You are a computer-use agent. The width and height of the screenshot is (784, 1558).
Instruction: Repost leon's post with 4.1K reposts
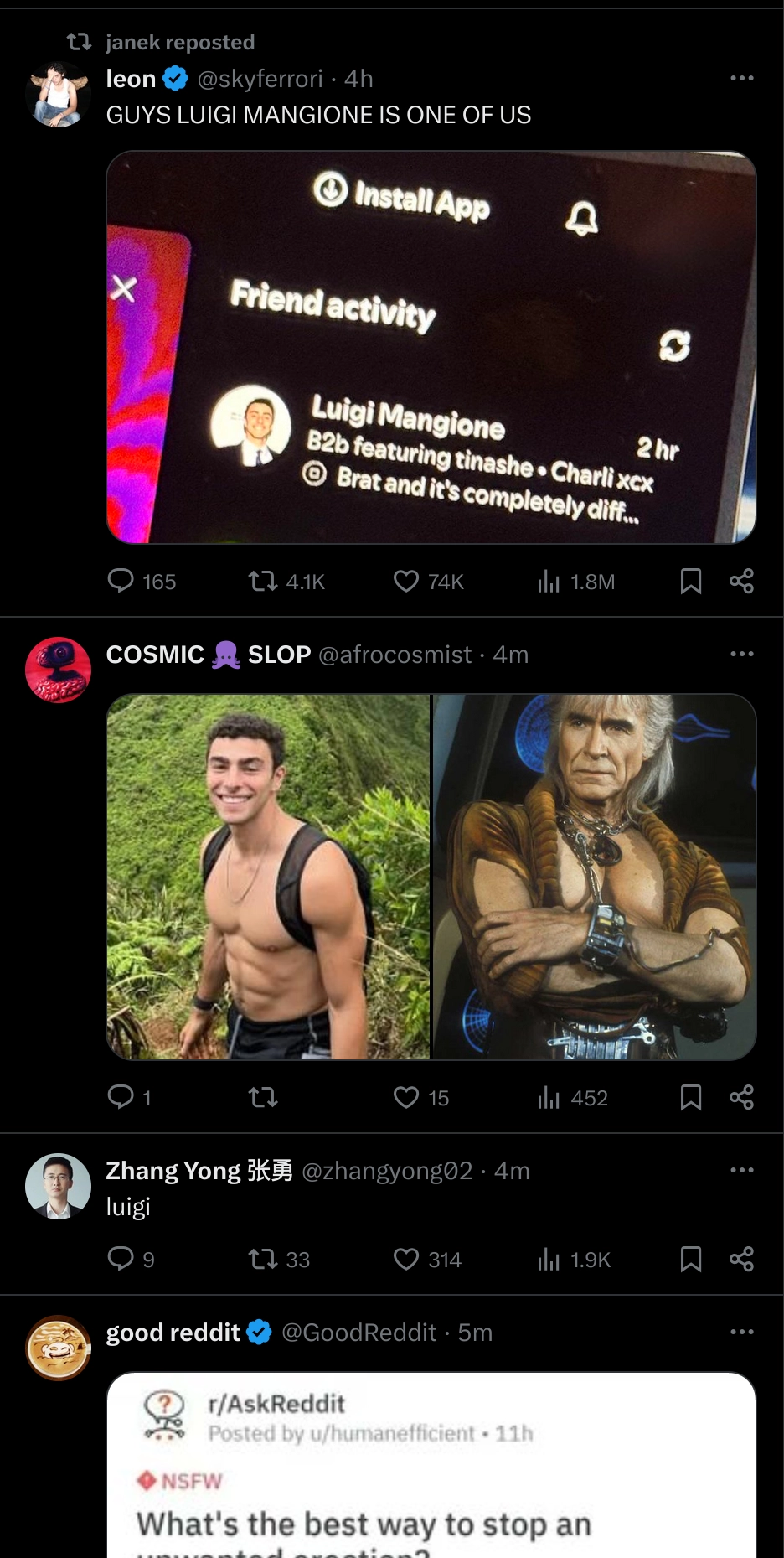click(263, 581)
